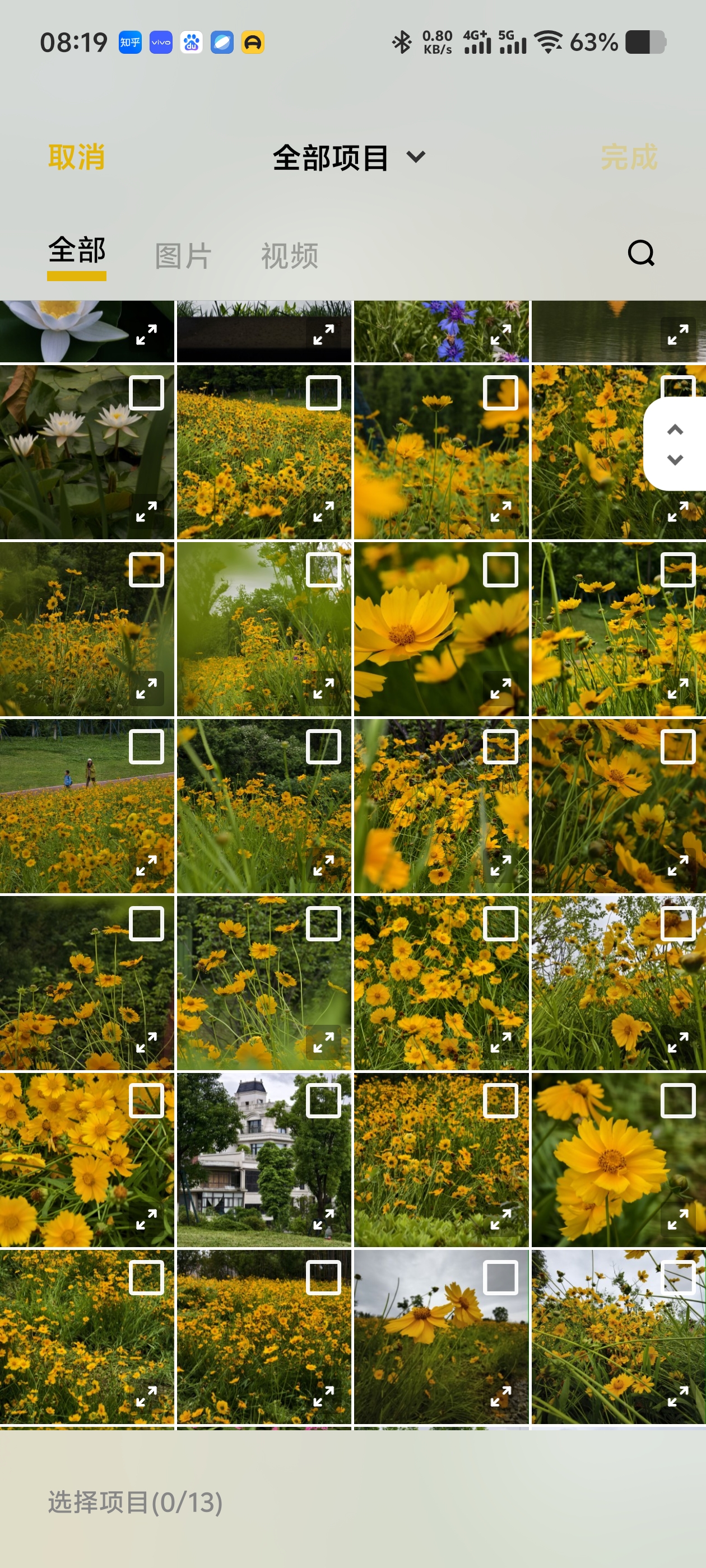The image size is (706, 1568).
Task: Tick the checkbox on the water lilies photo
Action: (x=146, y=393)
